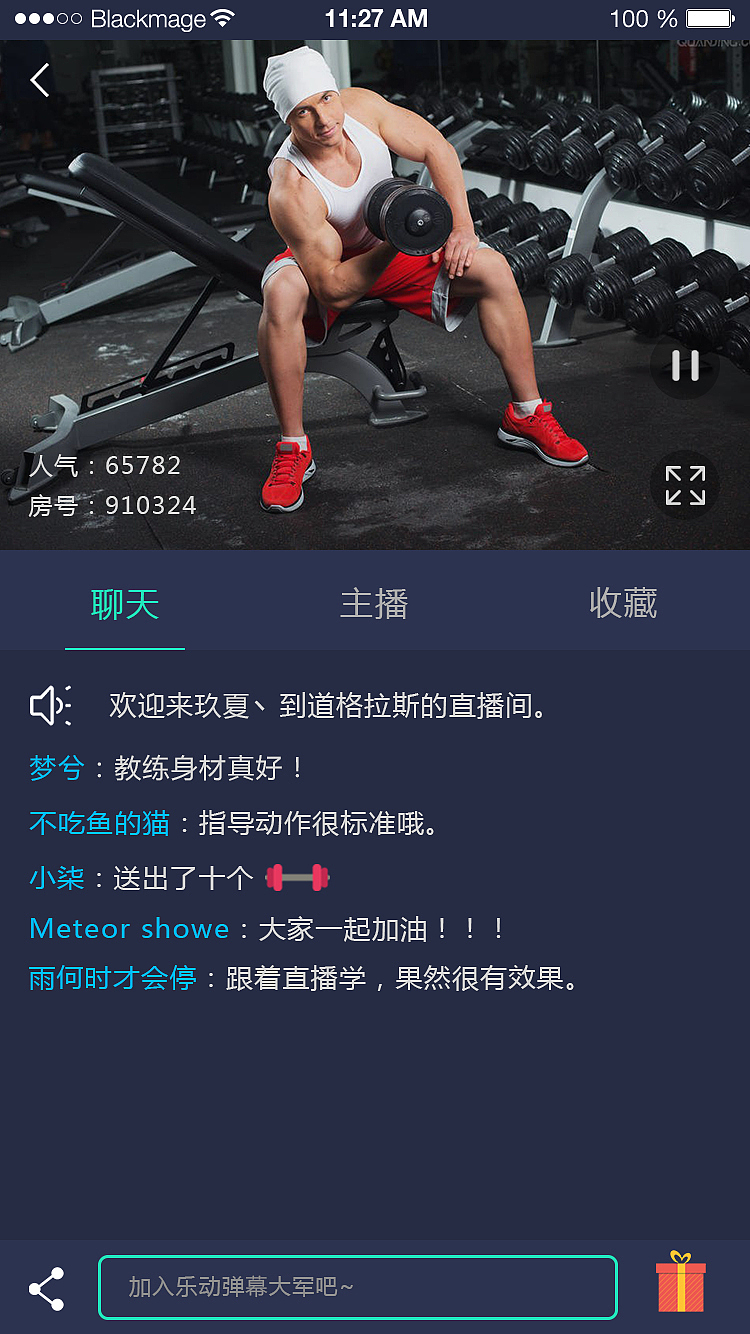Tap username 梦兮 in the chat
Screen dimensions: 750x1334
pyautogui.click(x=55, y=770)
